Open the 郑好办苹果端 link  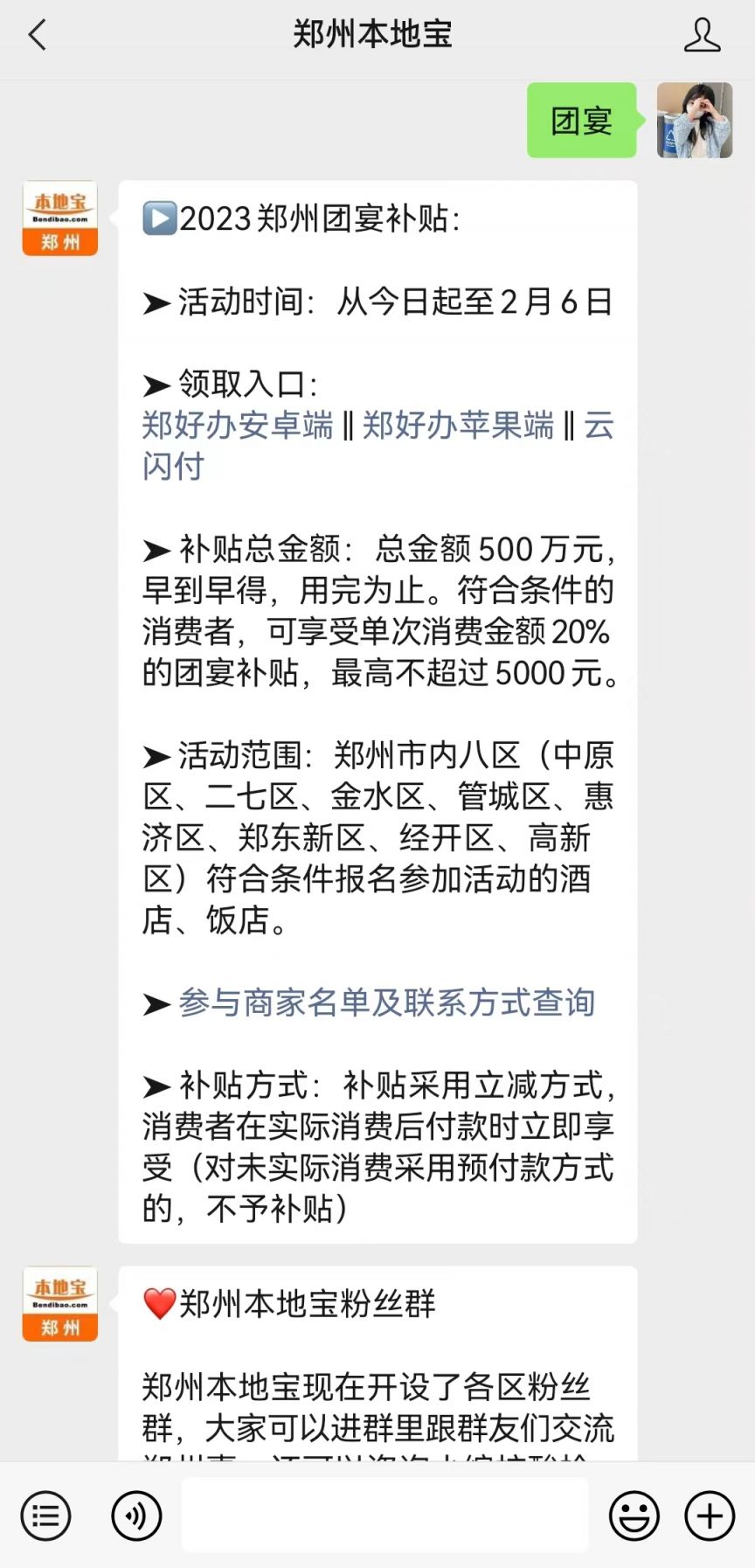pos(459,426)
